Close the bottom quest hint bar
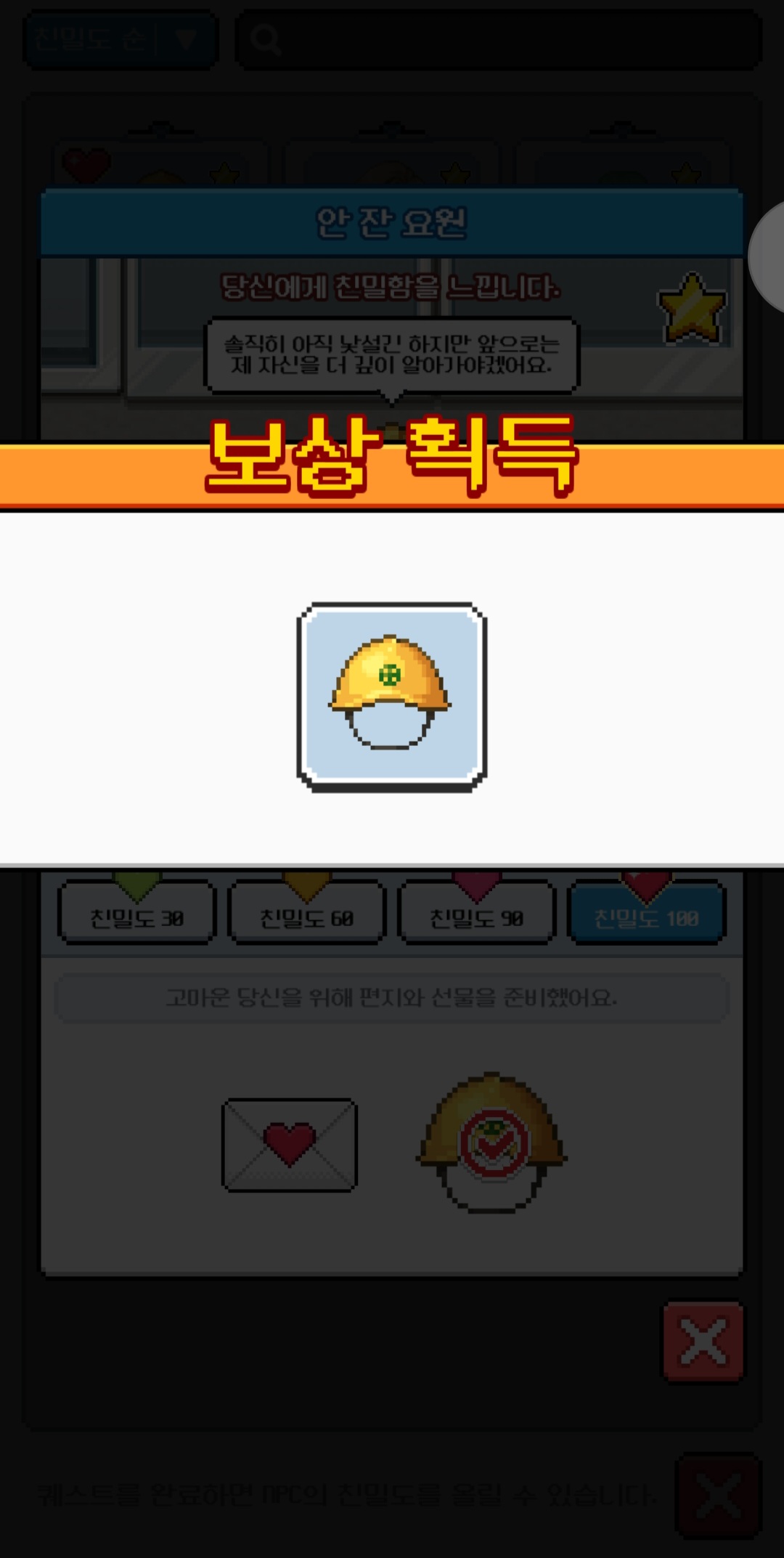The height and width of the screenshot is (1558, 784). click(x=717, y=1495)
